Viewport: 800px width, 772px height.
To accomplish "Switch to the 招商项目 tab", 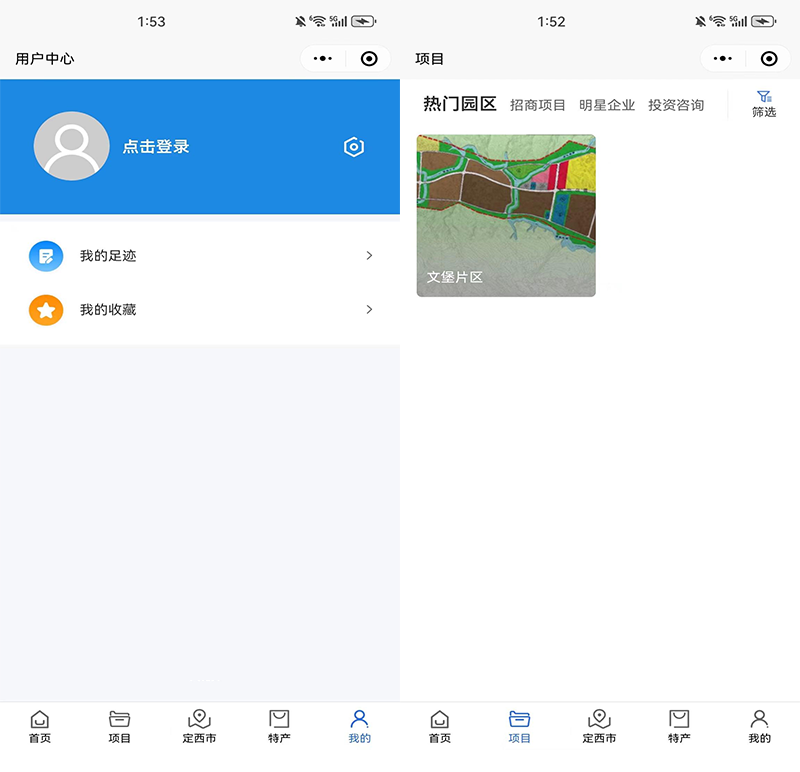I will point(537,105).
